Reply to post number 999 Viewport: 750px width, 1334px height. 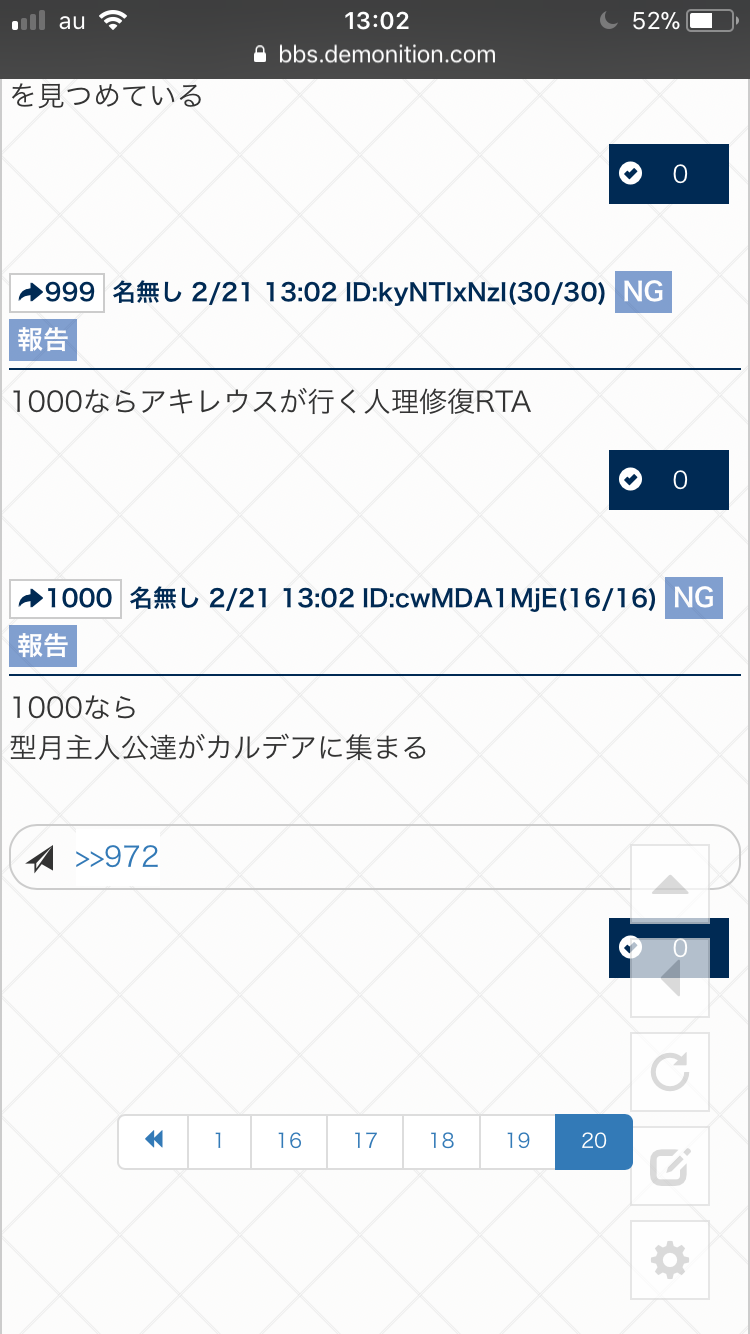[x=57, y=292]
